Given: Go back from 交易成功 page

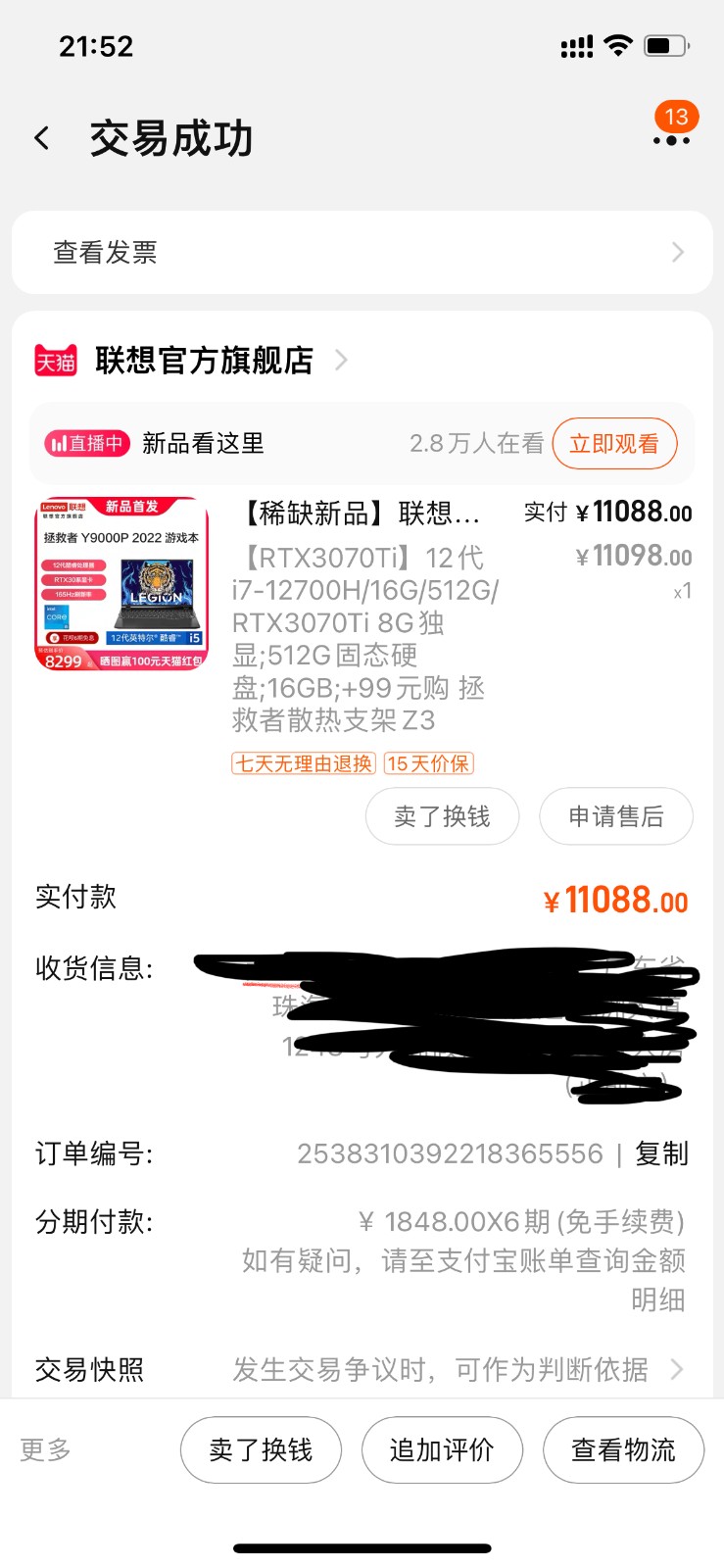Looking at the screenshot, I should point(41,138).
